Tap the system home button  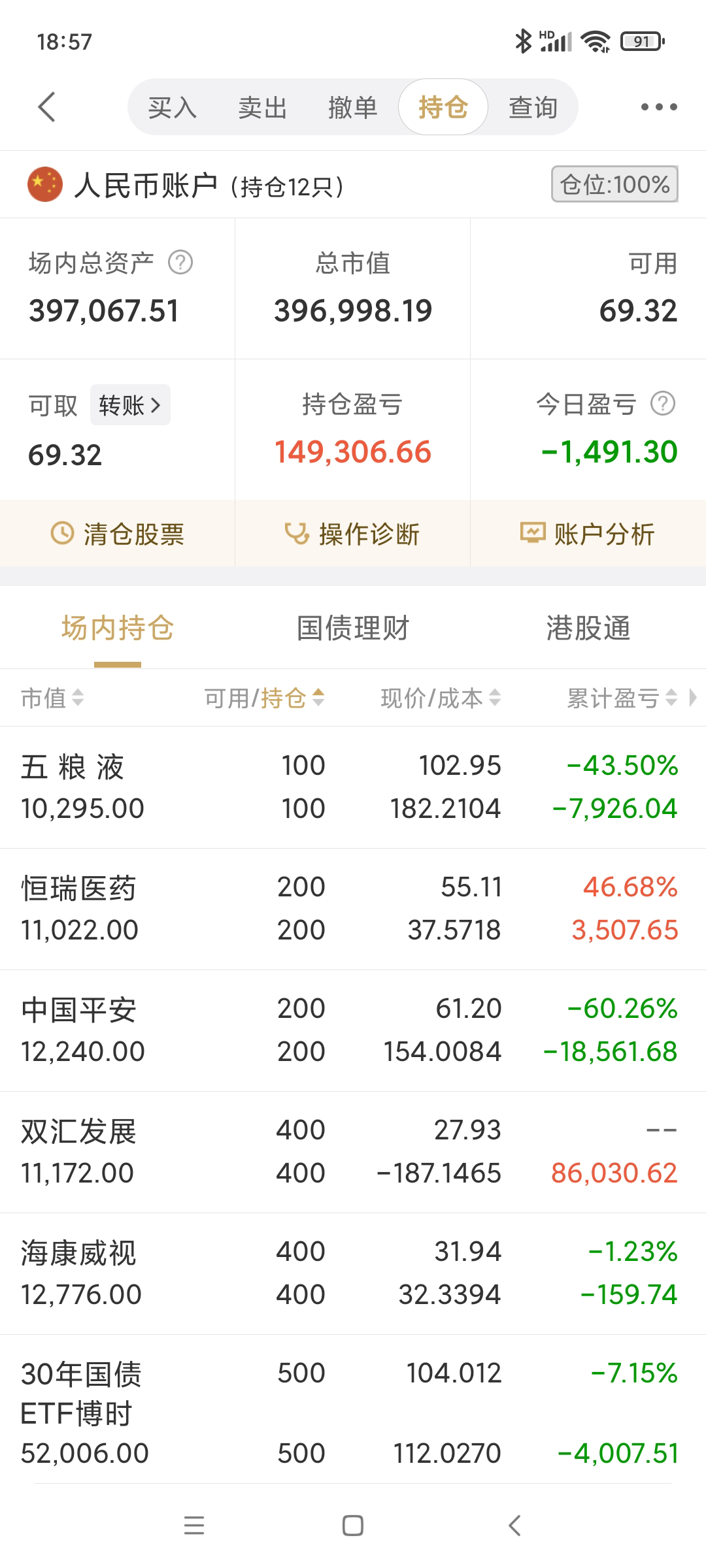tap(352, 1526)
